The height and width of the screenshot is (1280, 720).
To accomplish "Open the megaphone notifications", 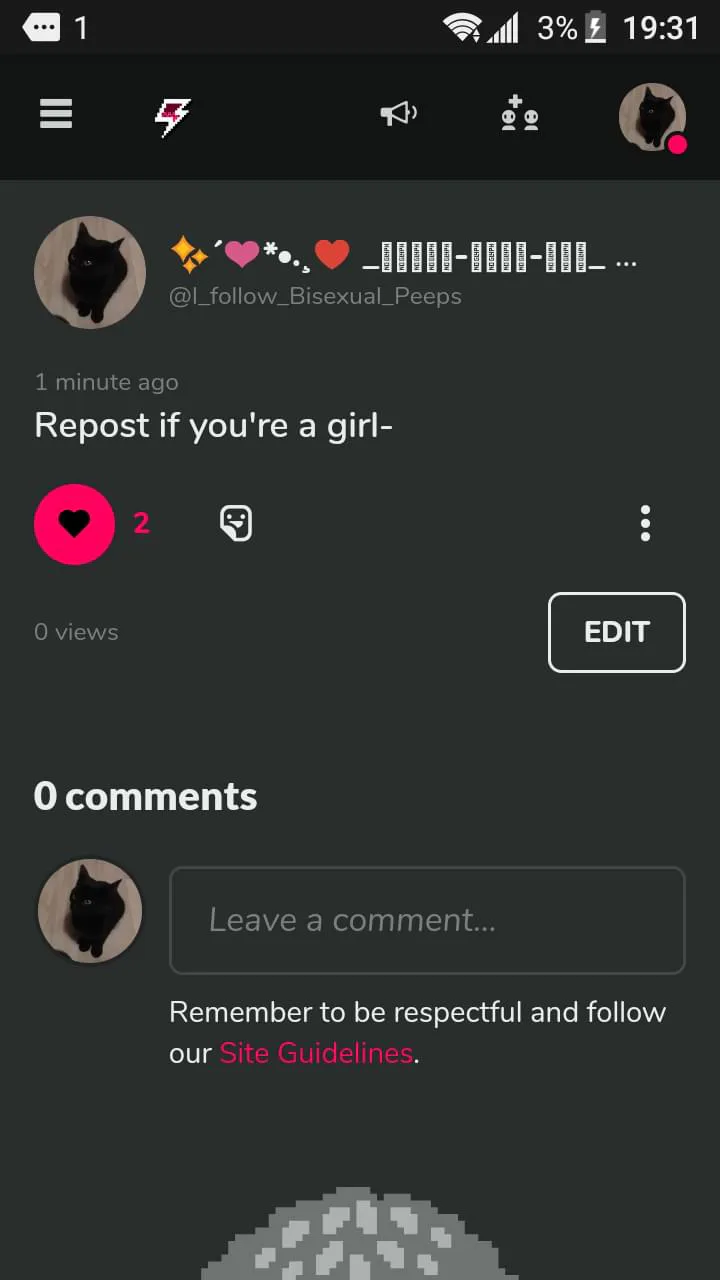I will [398, 115].
